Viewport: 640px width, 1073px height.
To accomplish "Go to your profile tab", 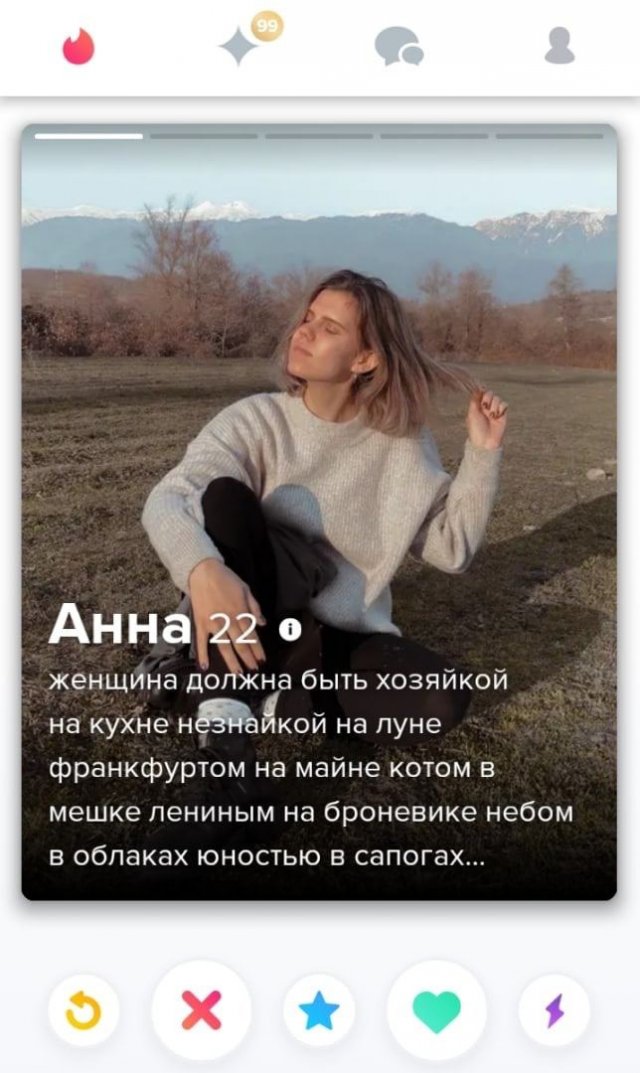I will pyautogui.click(x=559, y=46).
